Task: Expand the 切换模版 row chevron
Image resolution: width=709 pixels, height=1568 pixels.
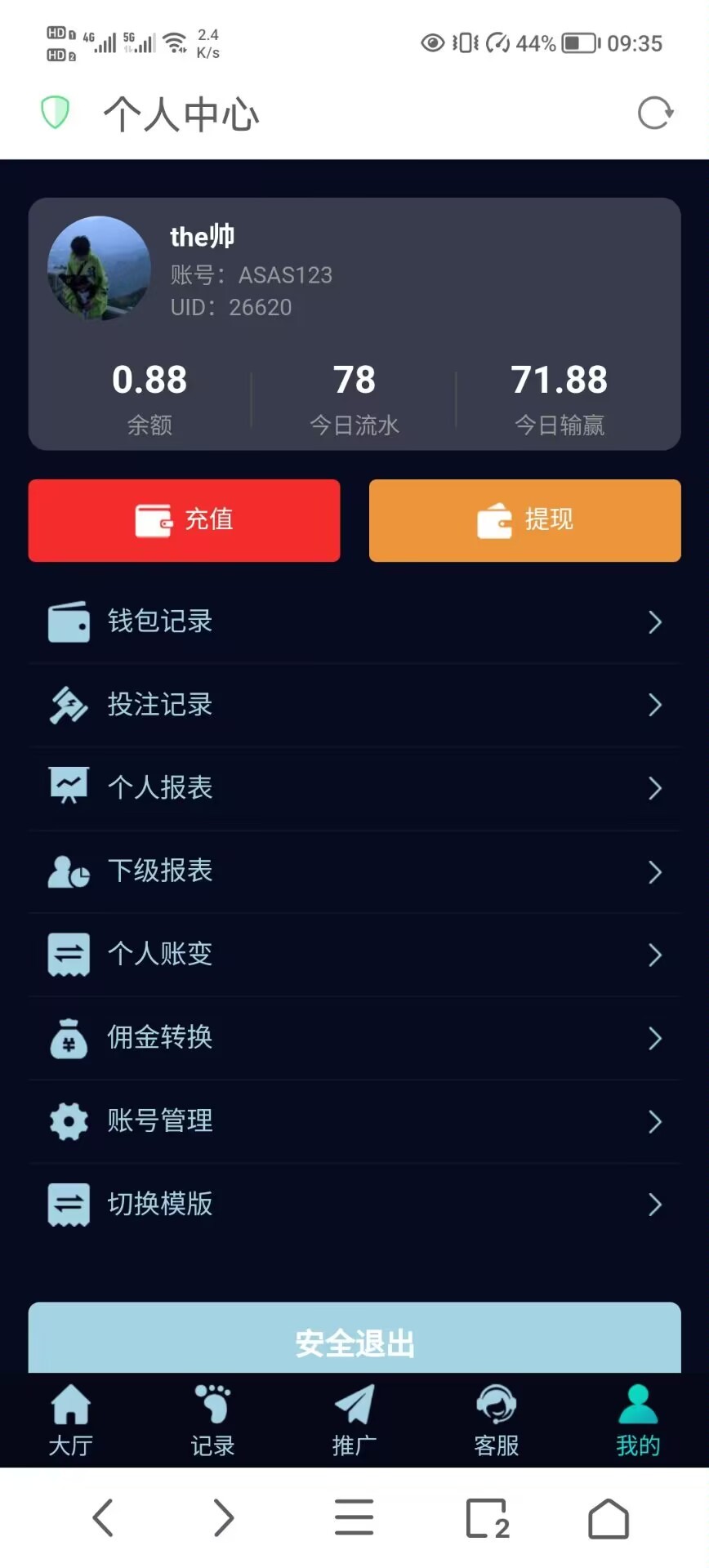Action: [655, 1205]
